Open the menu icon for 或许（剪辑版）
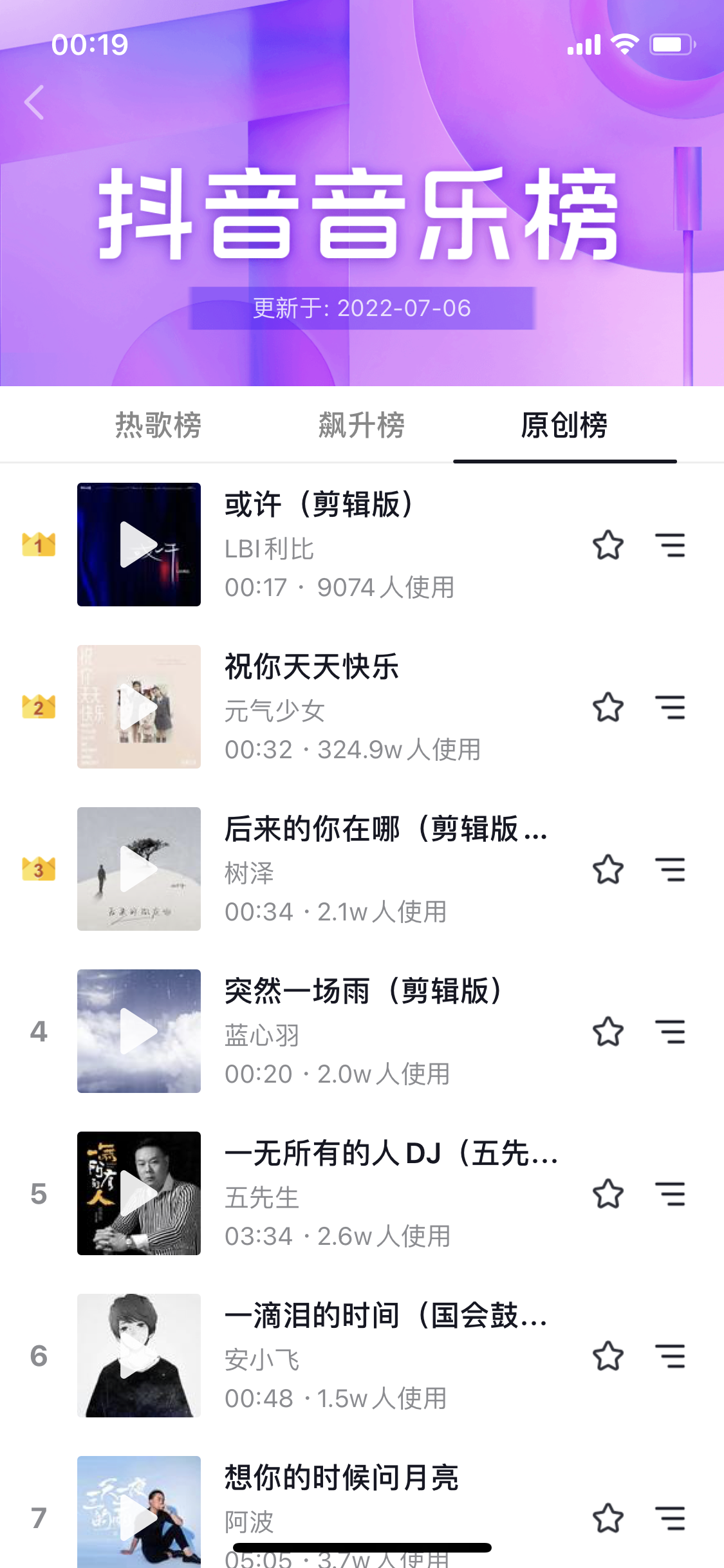724x1568 pixels. point(670,545)
